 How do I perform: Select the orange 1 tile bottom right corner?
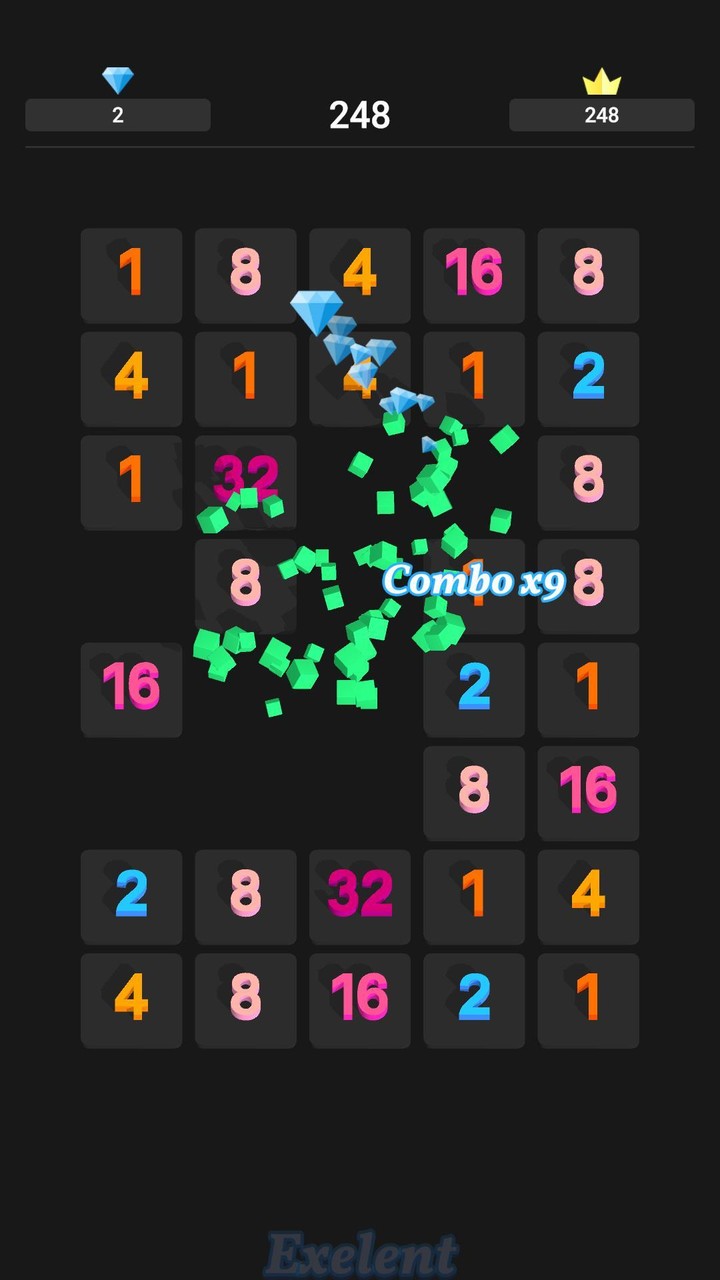point(587,1000)
